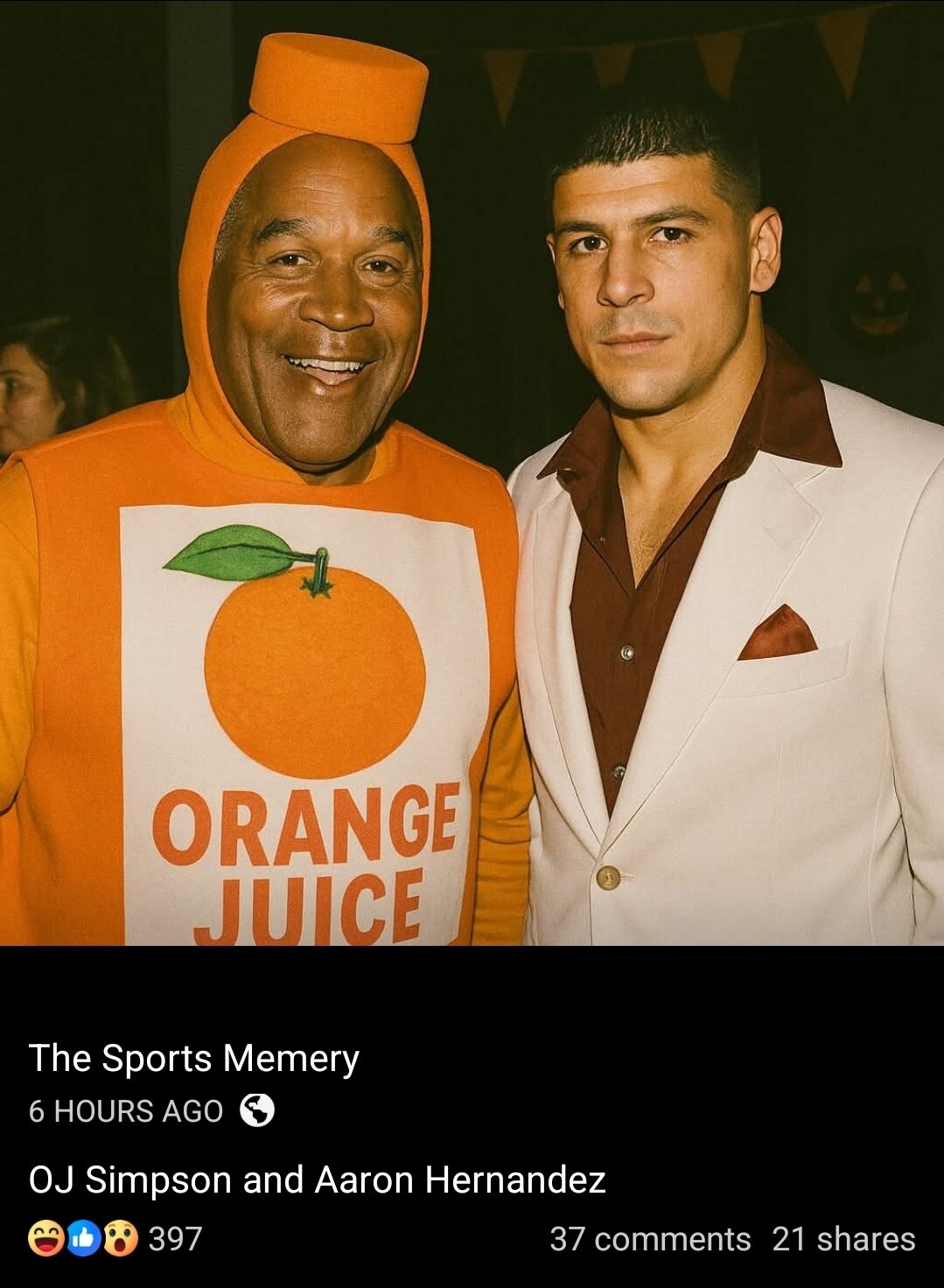
Task: View the 21 shares
Action: pos(843,1239)
